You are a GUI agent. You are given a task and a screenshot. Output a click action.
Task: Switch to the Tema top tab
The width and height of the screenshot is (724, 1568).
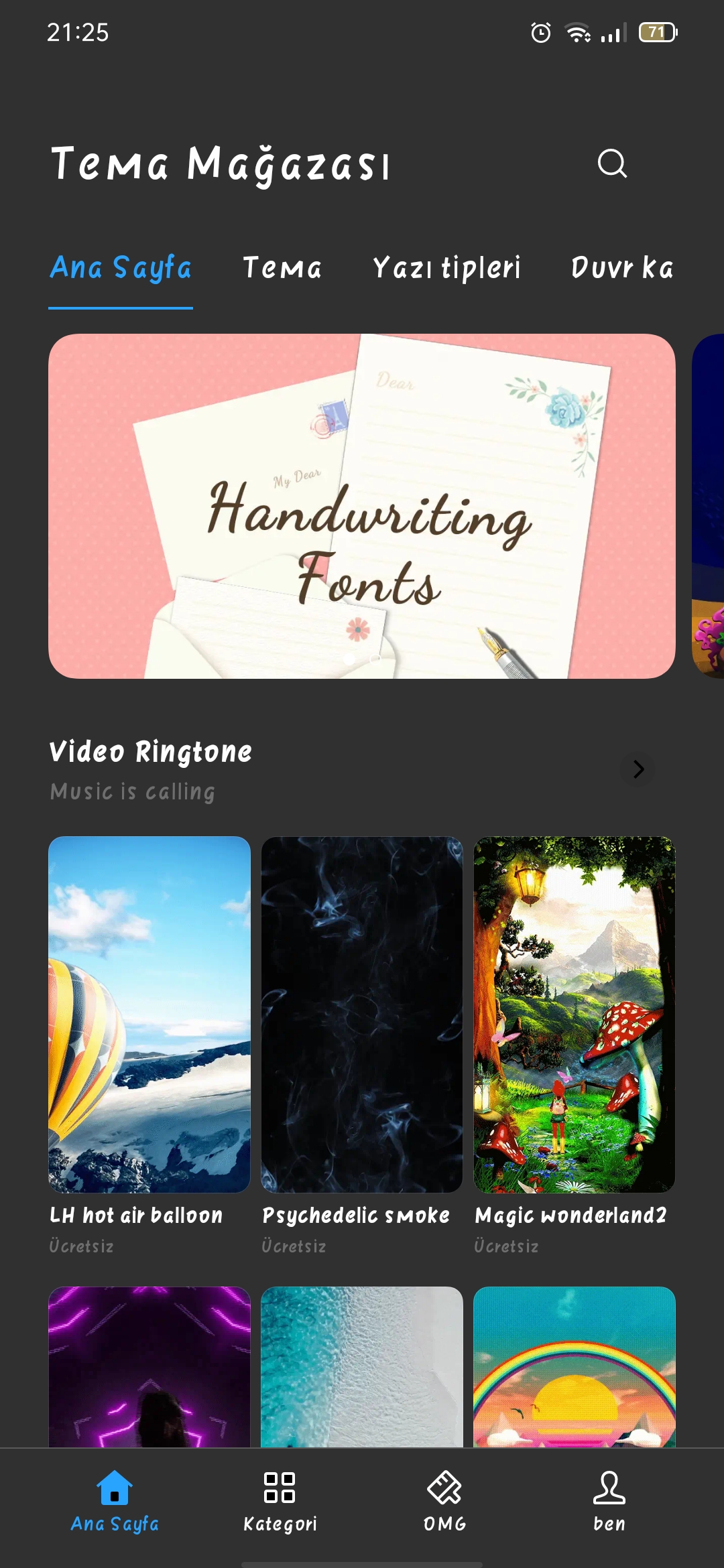(282, 268)
